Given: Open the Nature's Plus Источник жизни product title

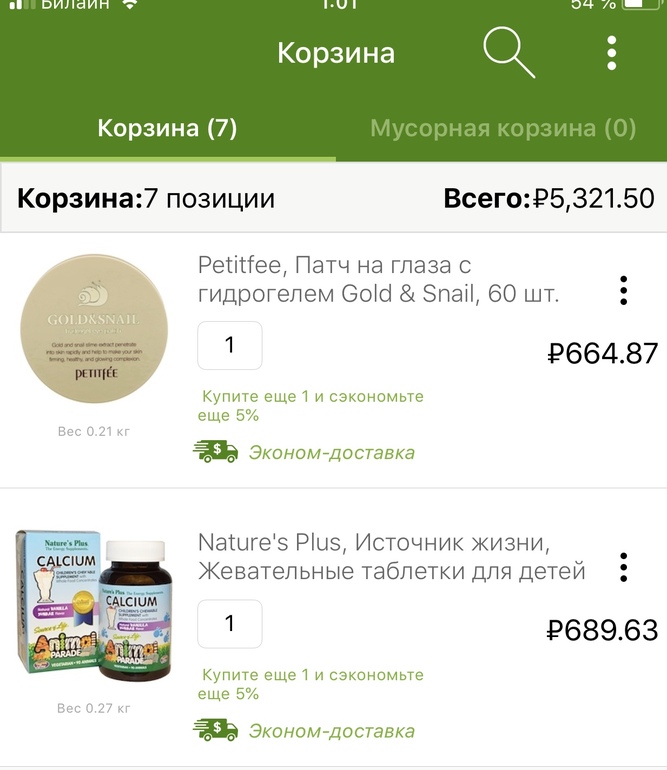Looking at the screenshot, I should 391,557.
